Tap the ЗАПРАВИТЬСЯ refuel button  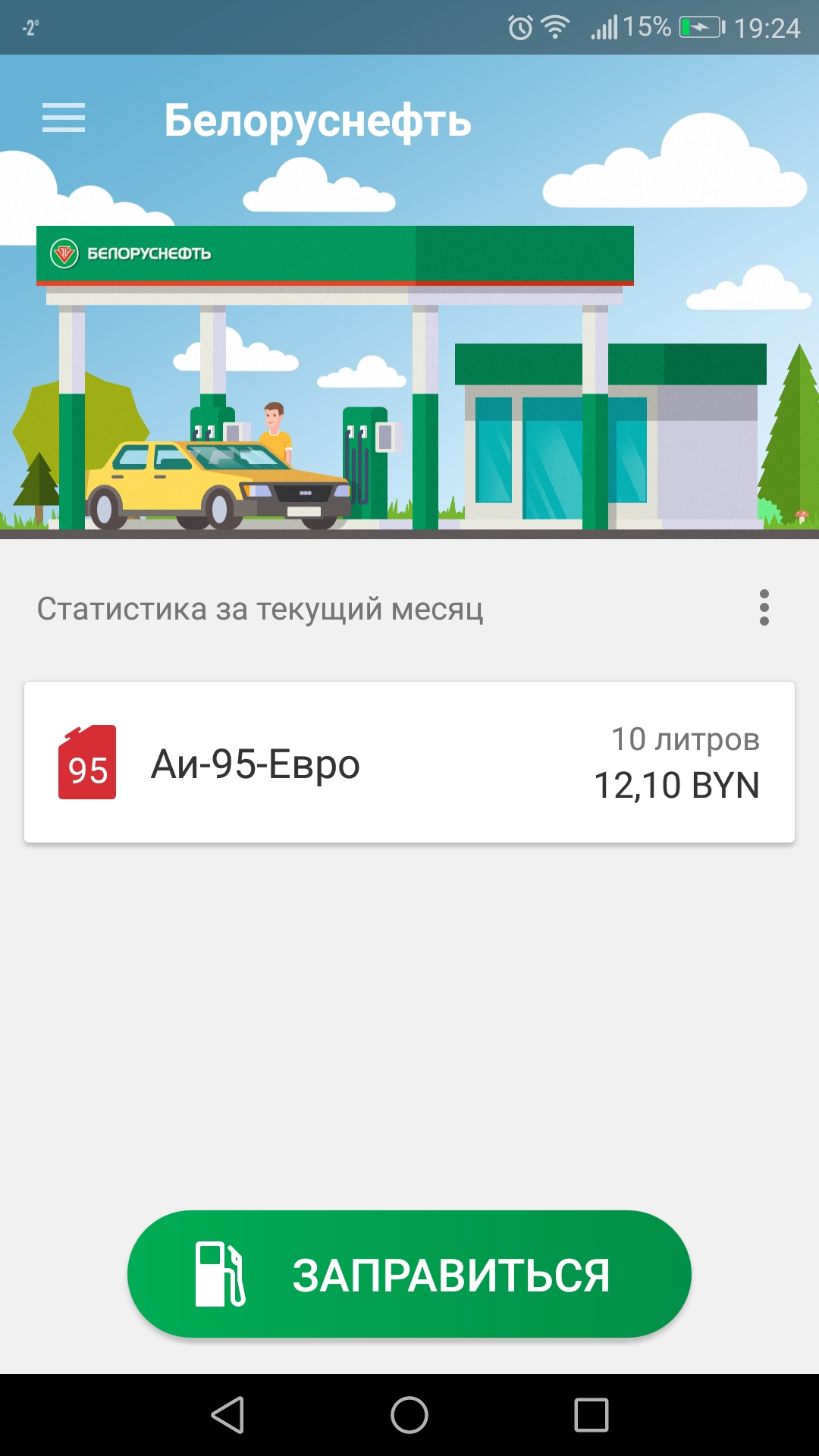(x=409, y=1274)
